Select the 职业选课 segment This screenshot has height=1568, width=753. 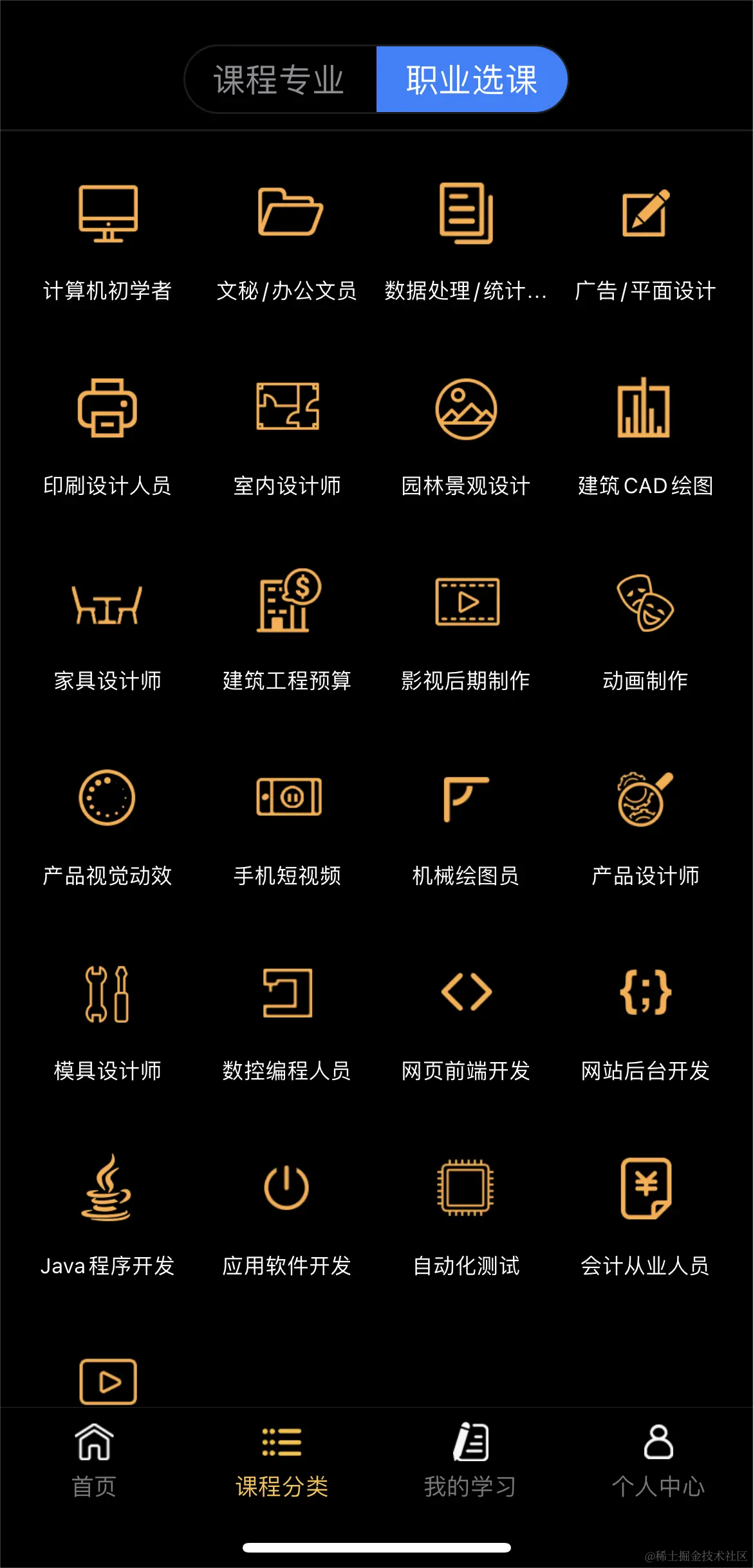click(x=471, y=80)
